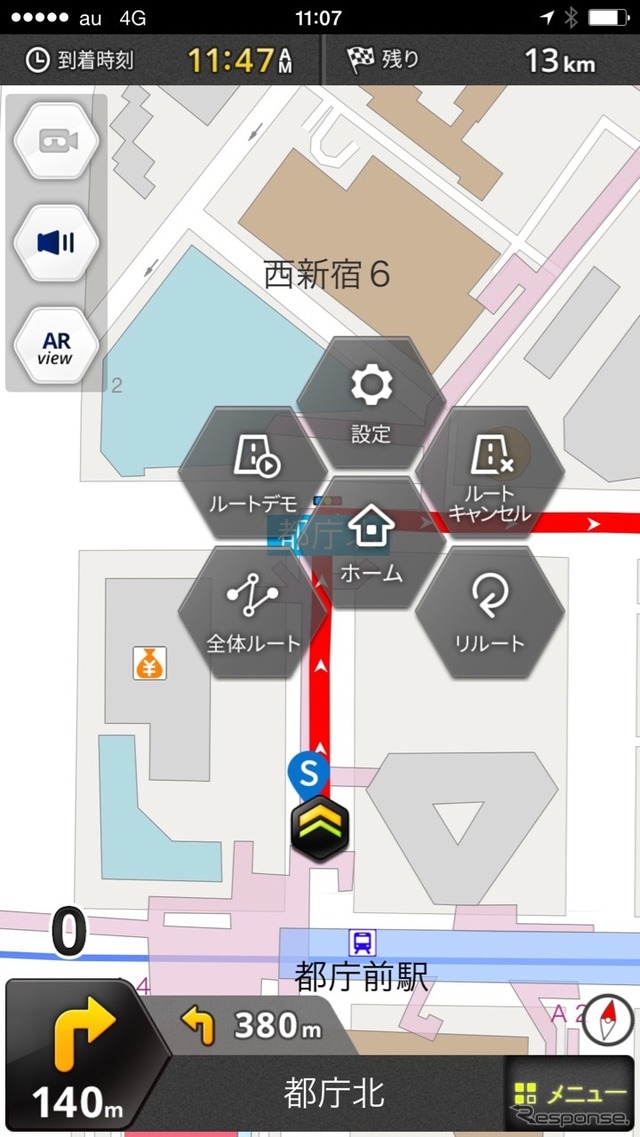Recalculate with the リルート button
640x1137 pixels.
(490, 612)
